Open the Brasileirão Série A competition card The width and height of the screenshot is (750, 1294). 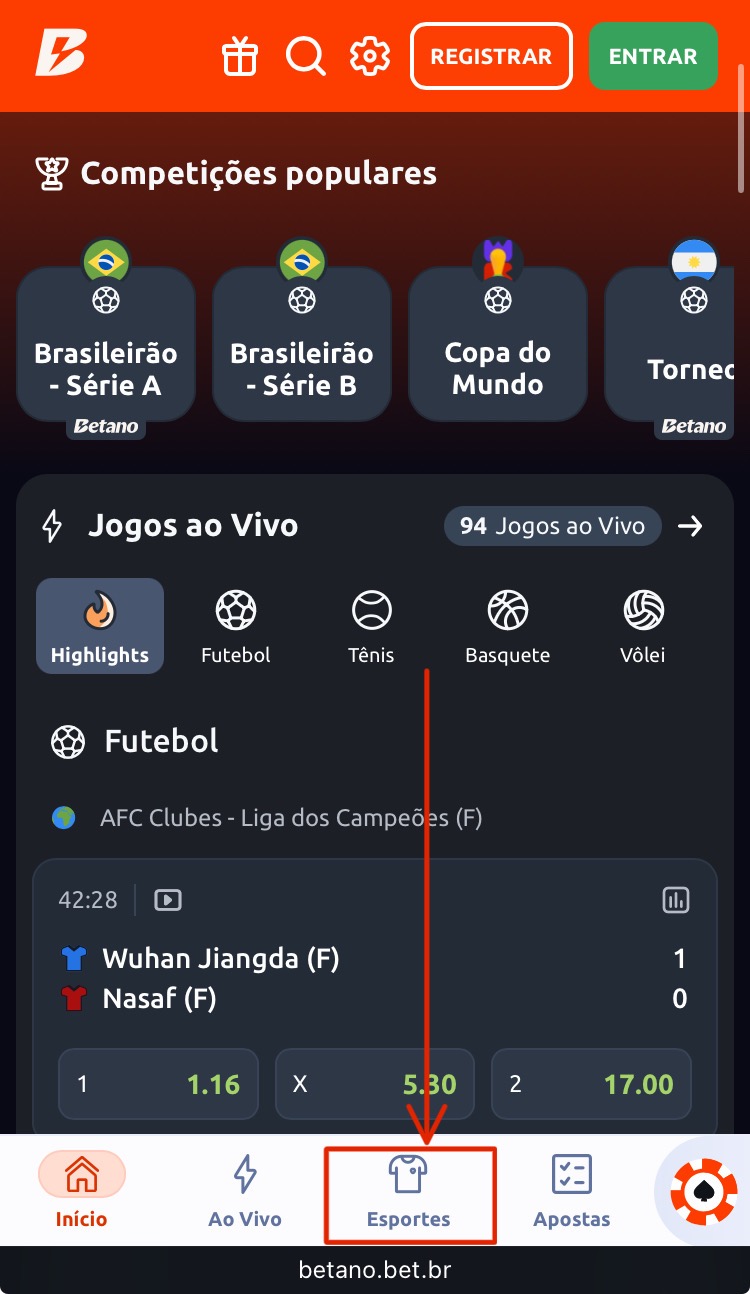(x=106, y=345)
